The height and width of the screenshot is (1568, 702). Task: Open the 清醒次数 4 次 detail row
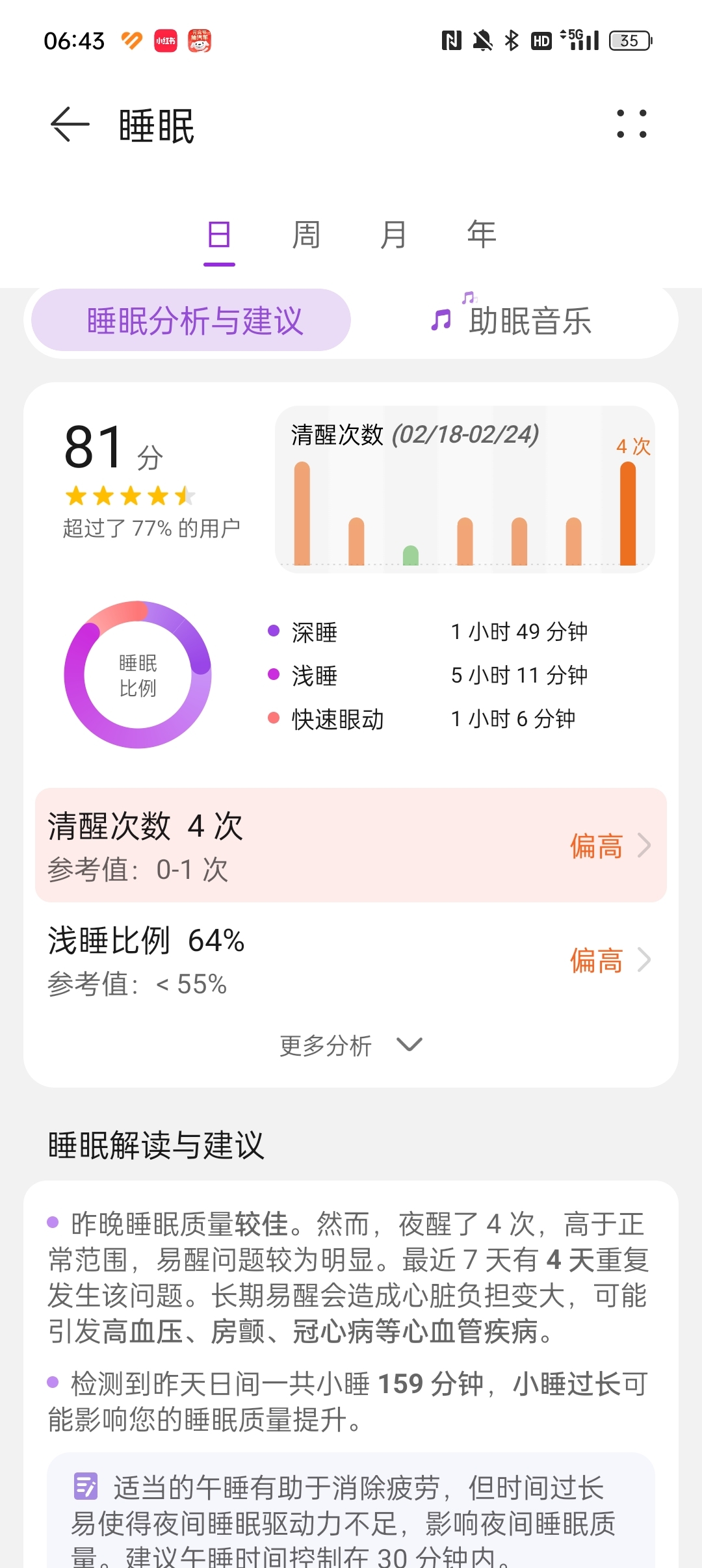click(x=351, y=845)
